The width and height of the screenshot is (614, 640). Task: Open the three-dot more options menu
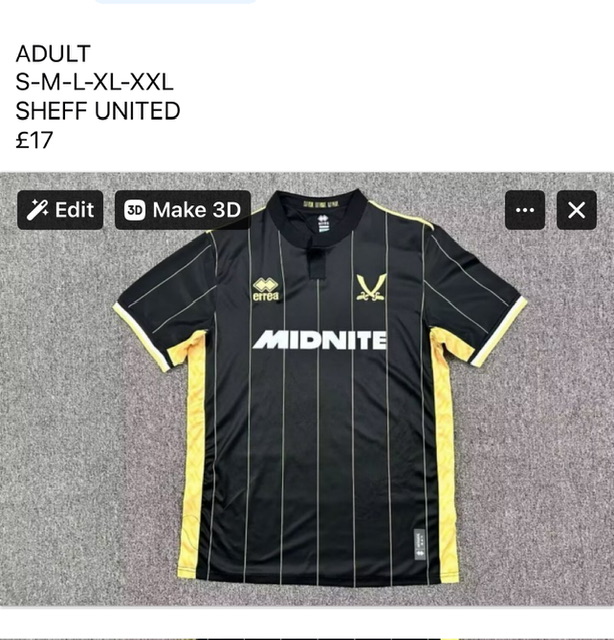pyautogui.click(x=525, y=210)
